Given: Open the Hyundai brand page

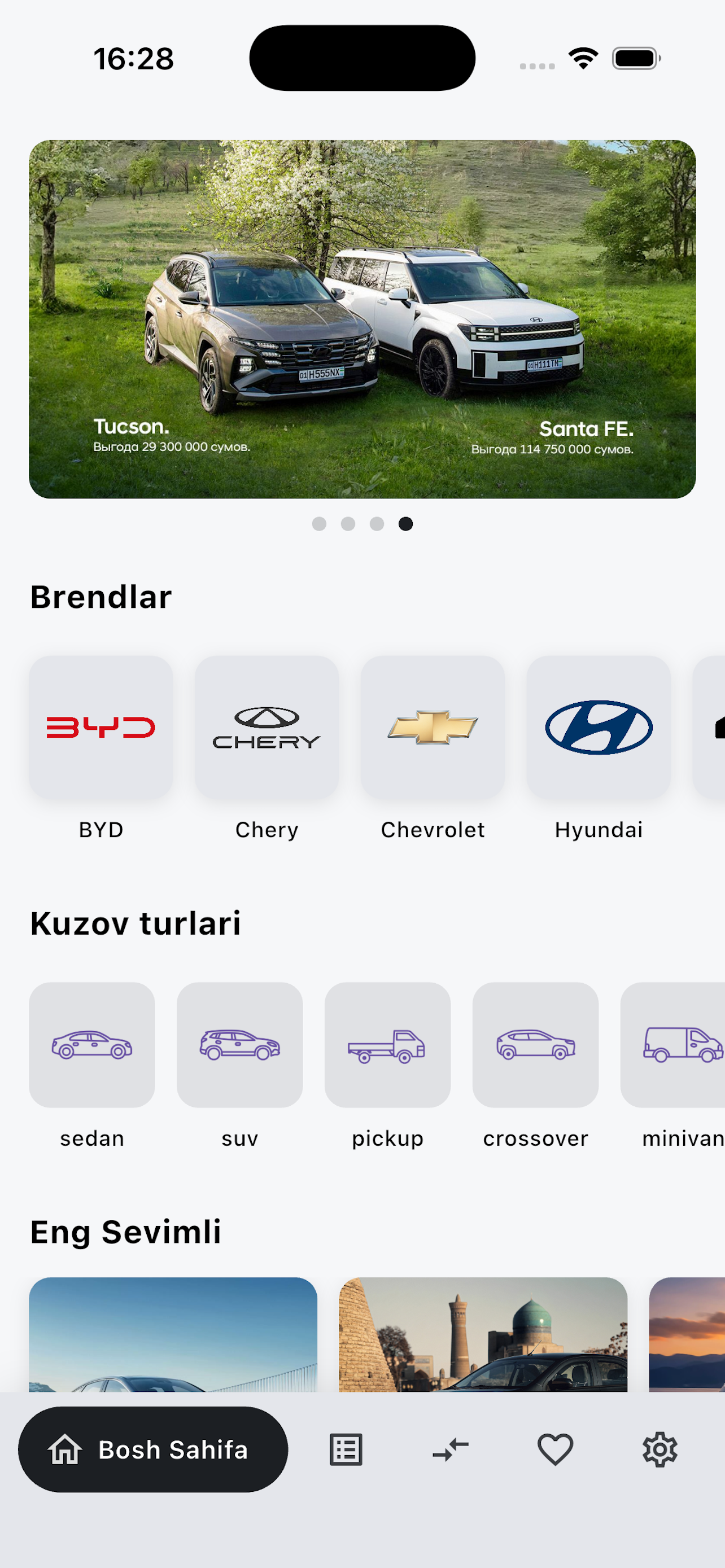Looking at the screenshot, I should point(599,727).
